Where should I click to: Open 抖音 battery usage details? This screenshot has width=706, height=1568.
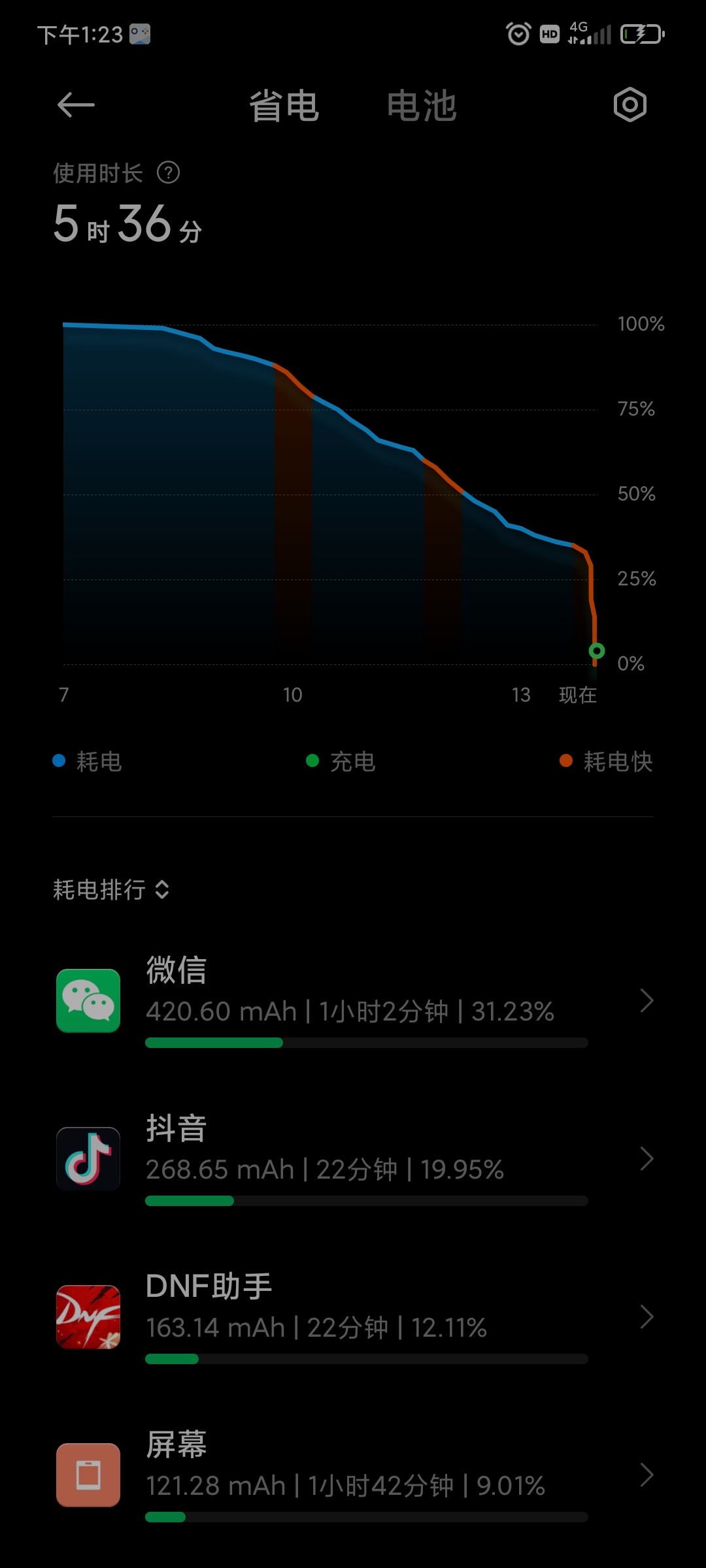tap(353, 1159)
